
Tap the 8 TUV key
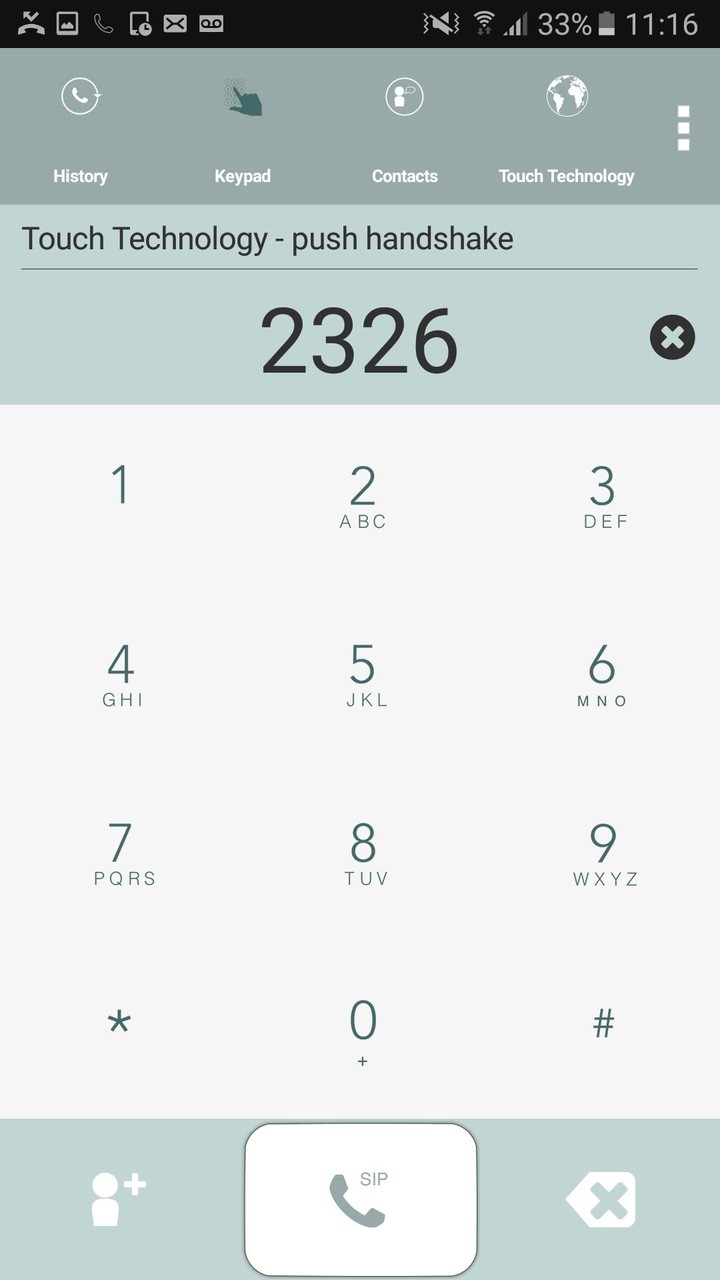point(362,853)
